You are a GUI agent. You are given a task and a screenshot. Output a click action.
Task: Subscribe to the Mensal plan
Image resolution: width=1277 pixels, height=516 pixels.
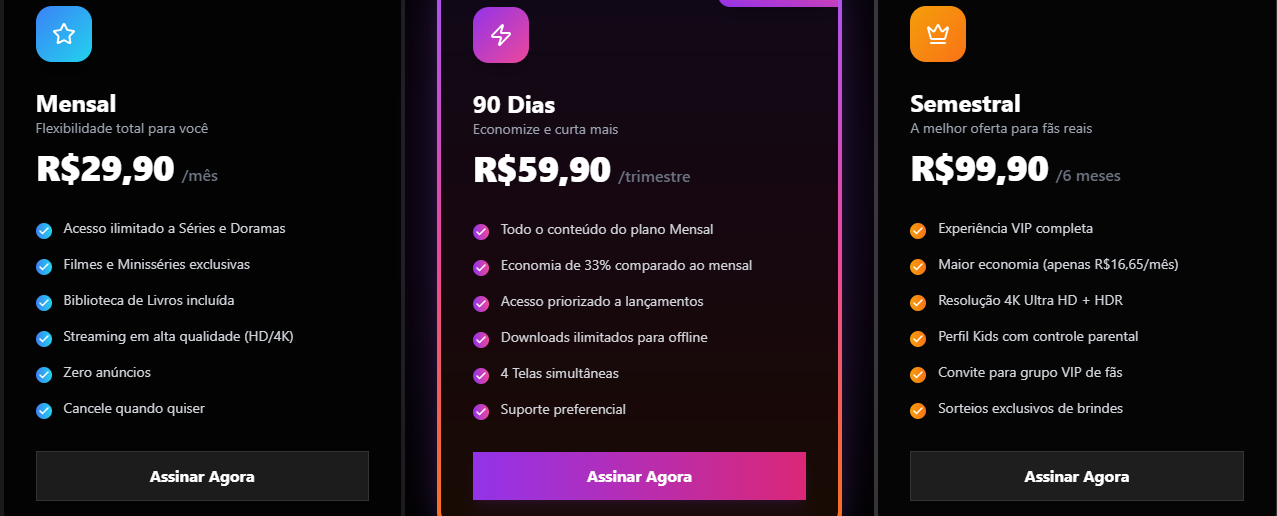click(x=202, y=476)
